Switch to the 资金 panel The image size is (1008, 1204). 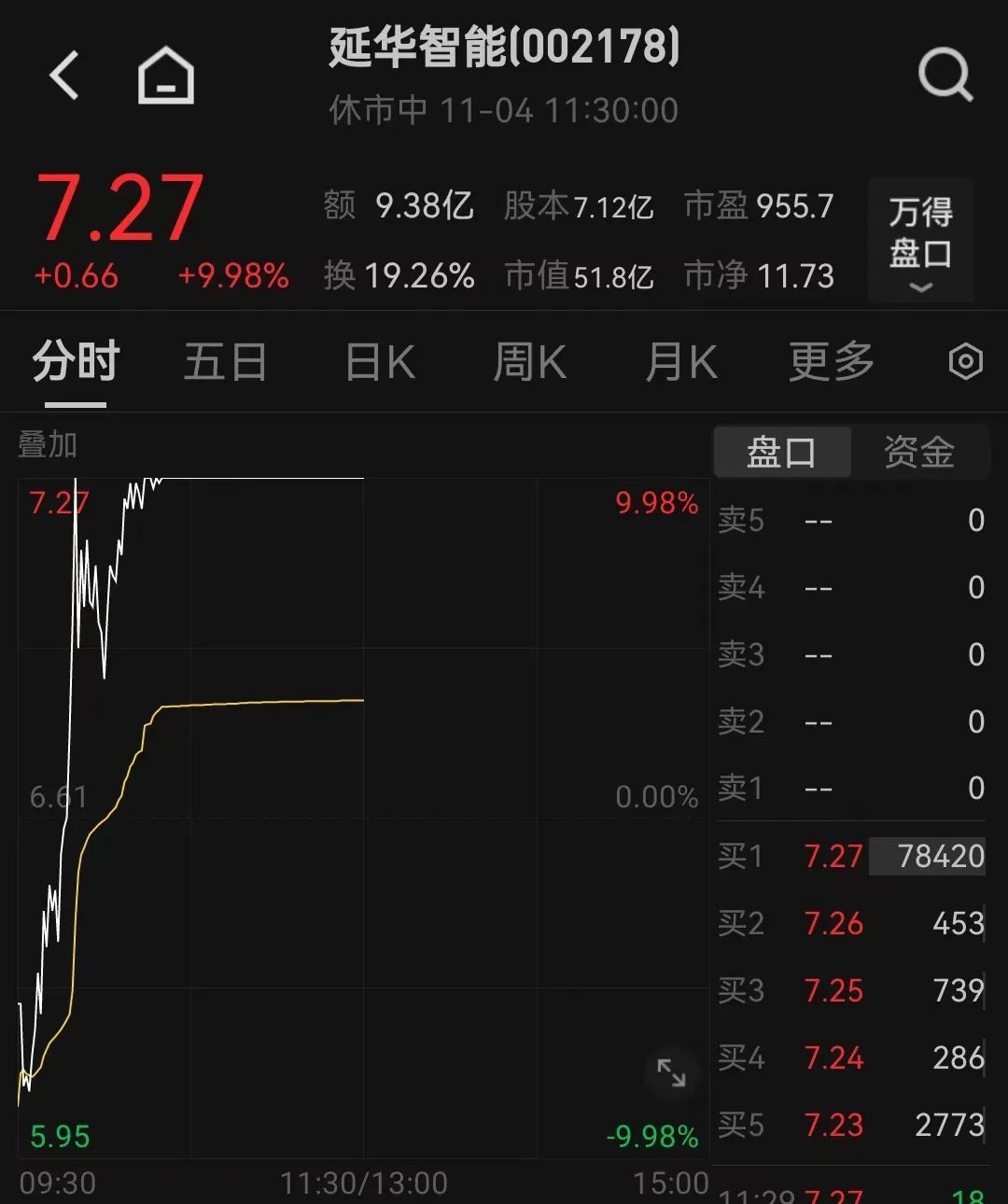tap(919, 453)
